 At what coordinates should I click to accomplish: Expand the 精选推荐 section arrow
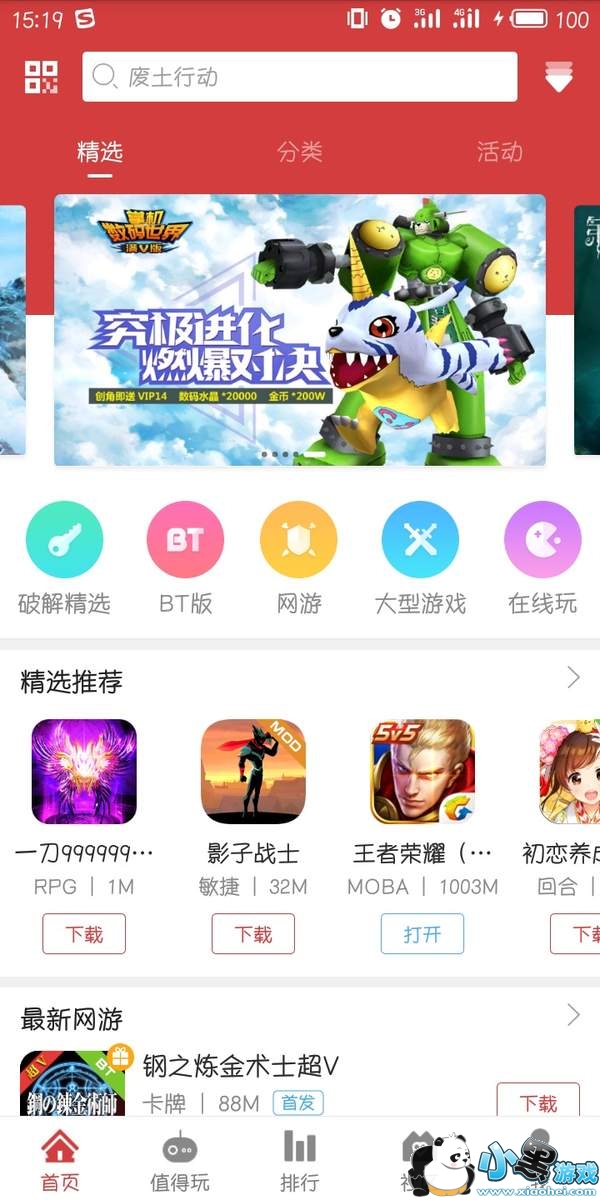coord(573,678)
